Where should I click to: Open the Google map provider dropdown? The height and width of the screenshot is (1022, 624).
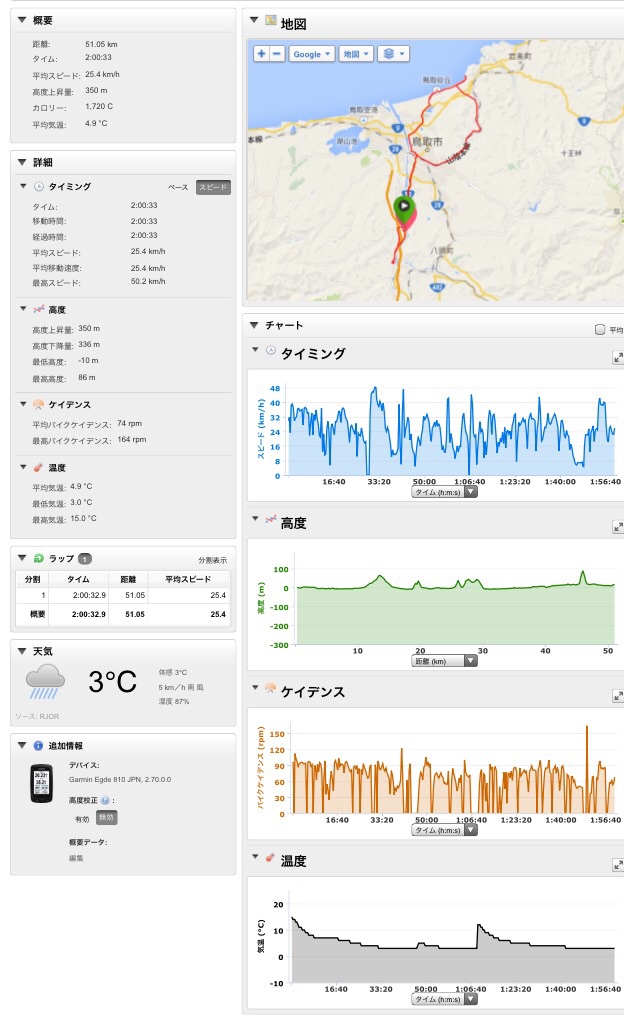pos(311,54)
